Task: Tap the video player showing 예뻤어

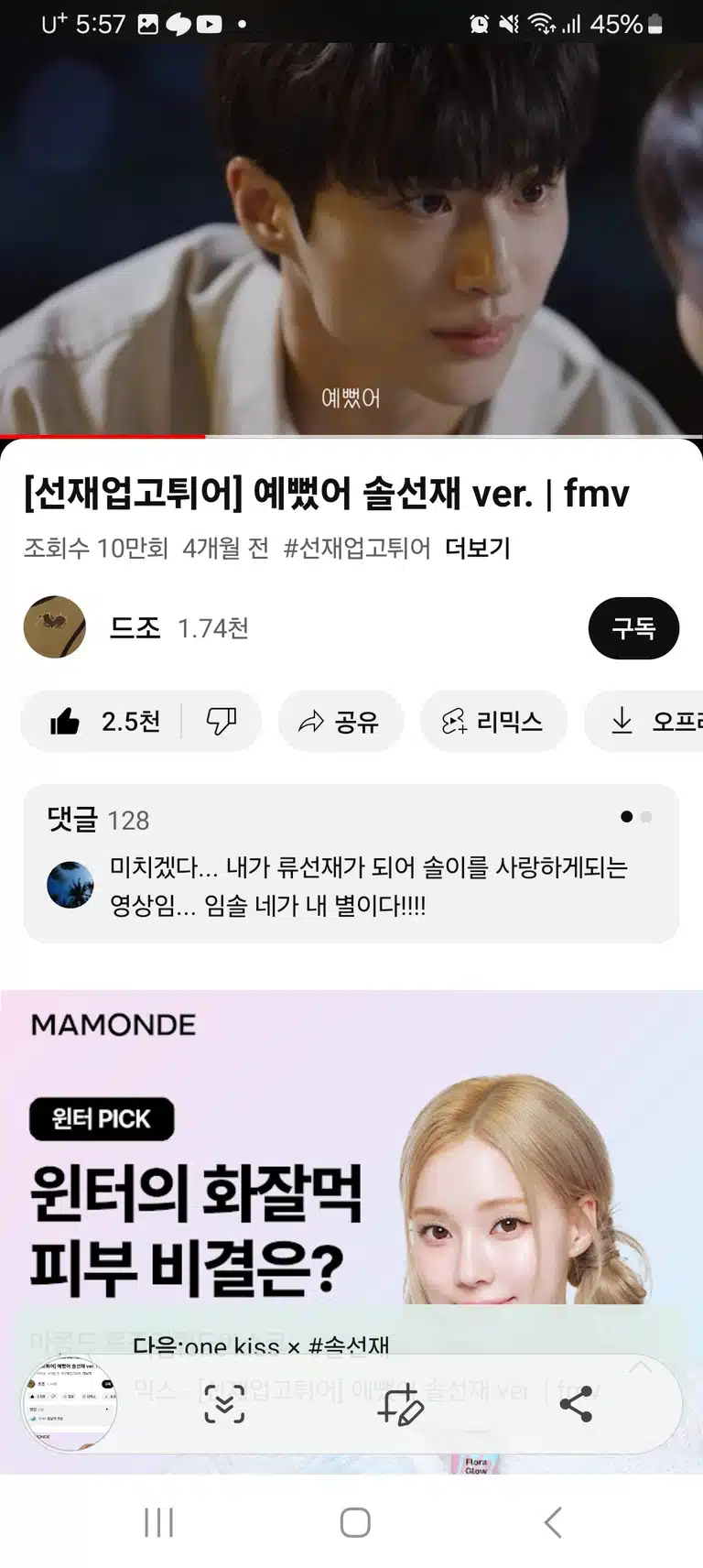Action: click(351, 238)
